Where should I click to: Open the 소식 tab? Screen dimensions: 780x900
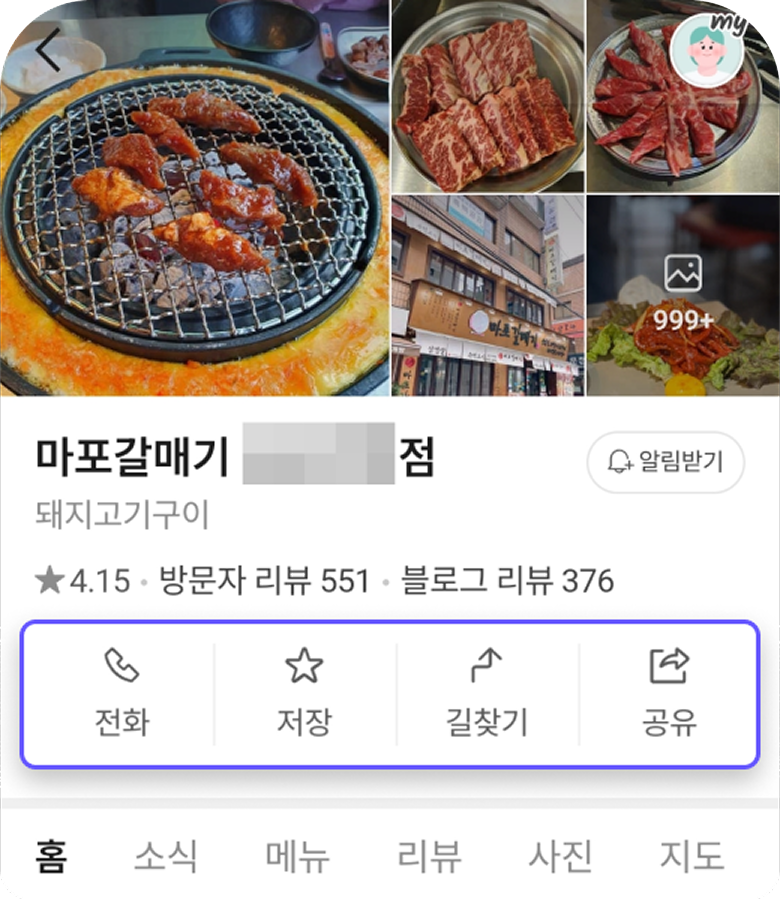point(166,856)
